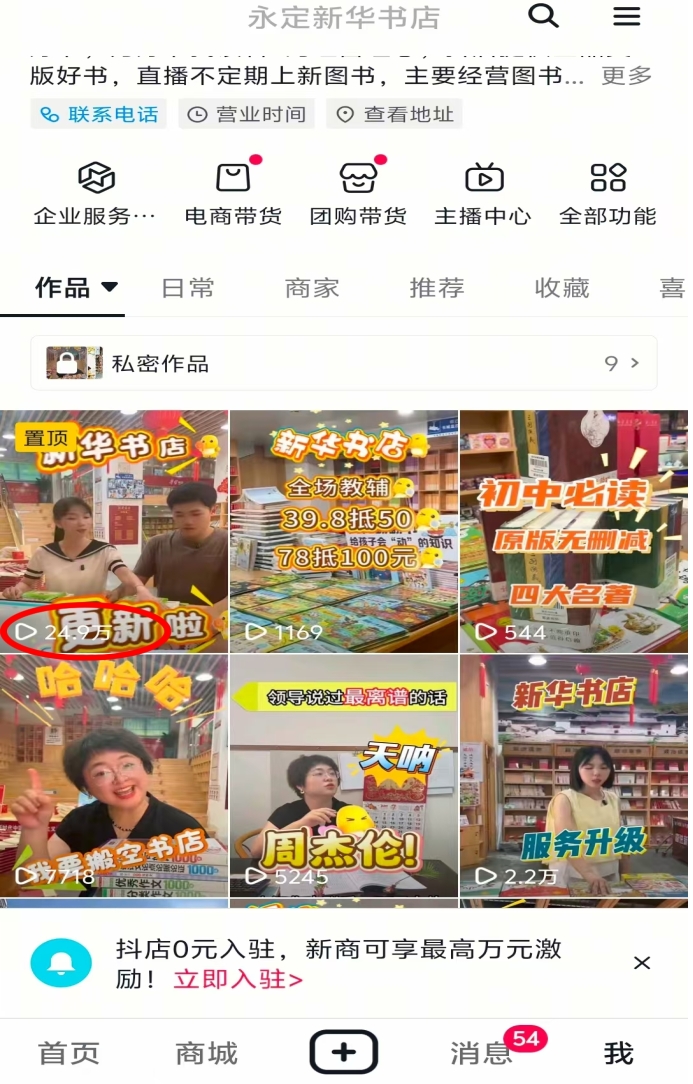Viewport: 693px width, 1084px height.
Task: Tap the 联系电话 chip
Action: 99,114
